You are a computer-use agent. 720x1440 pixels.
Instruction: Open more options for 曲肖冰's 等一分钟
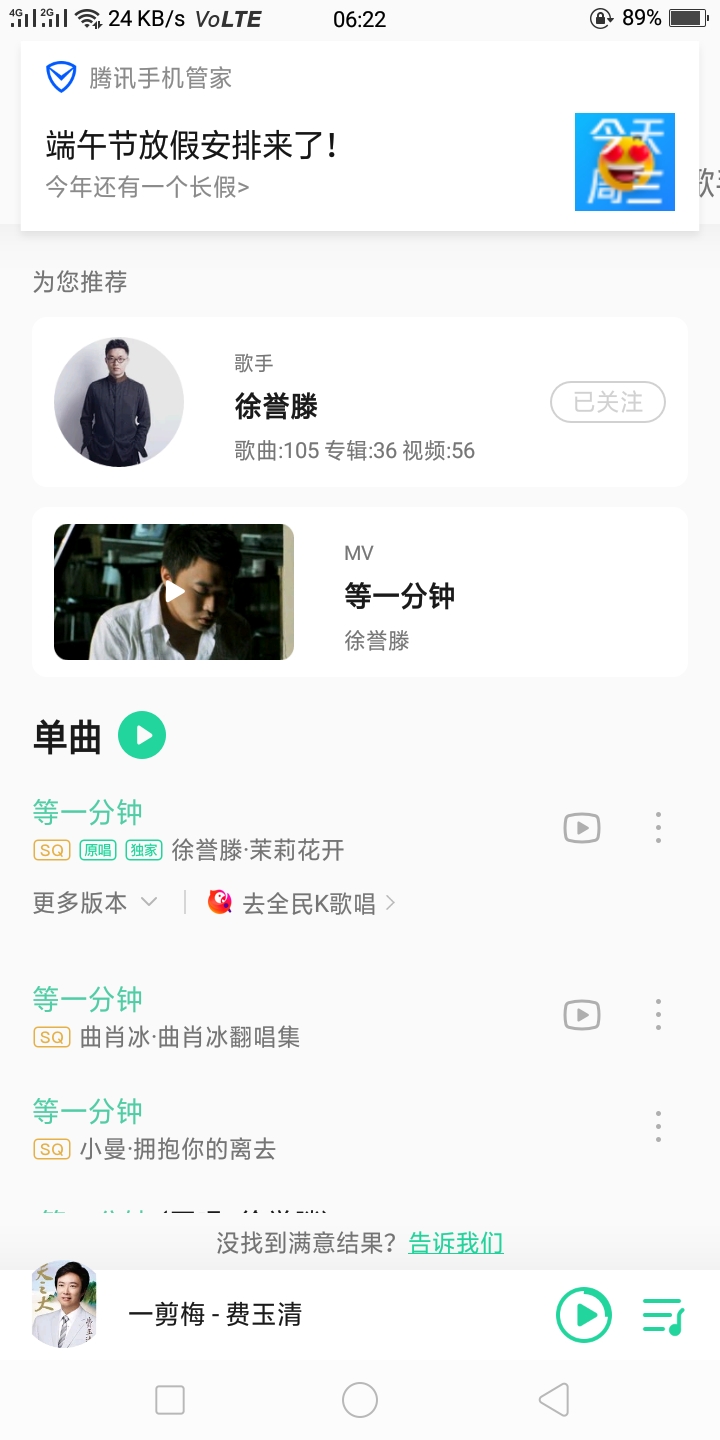[658, 1015]
